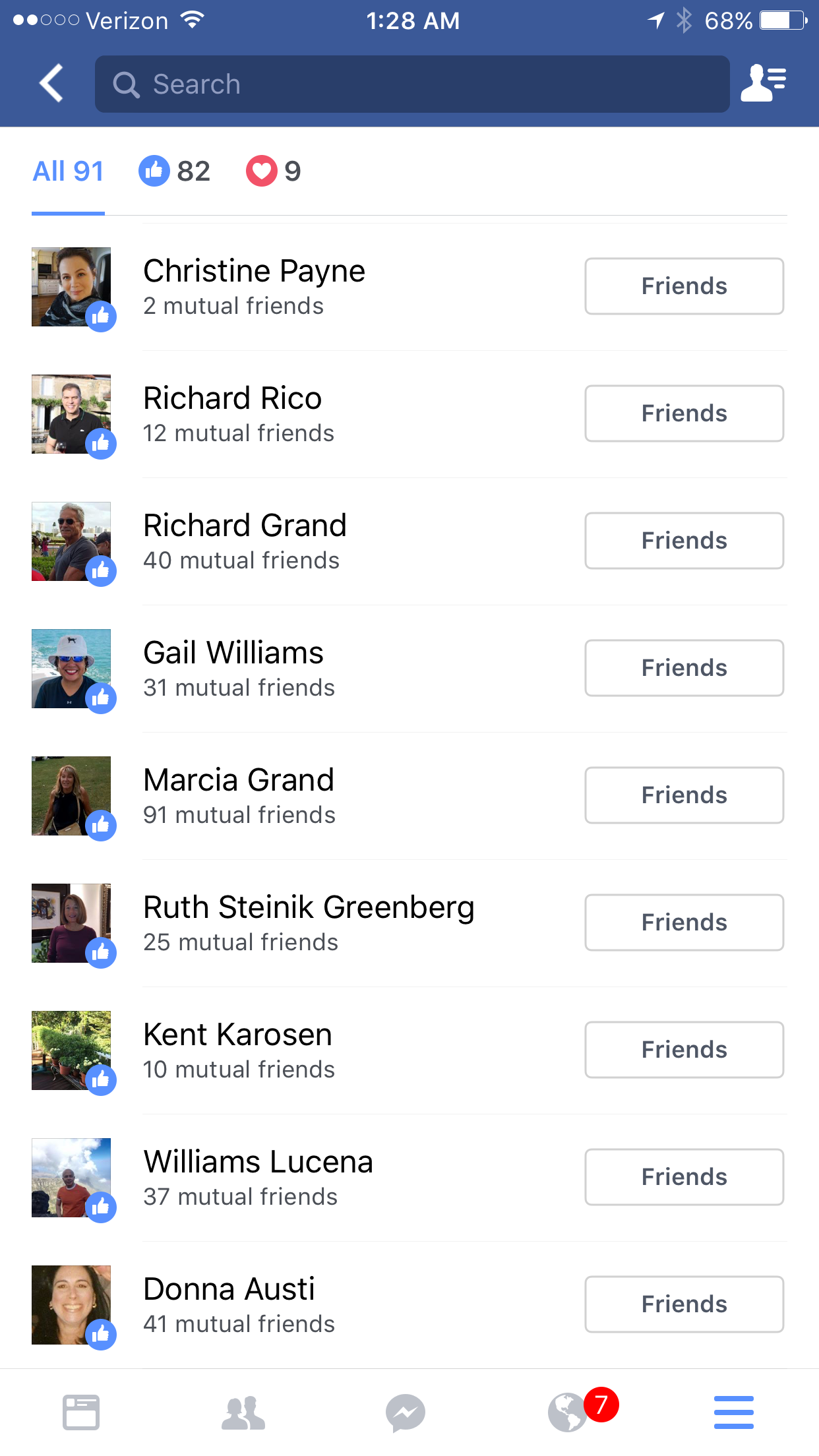The height and width of the screenshot is (1456, 819).
Task: Open Kent Karosen's profile
Action: (237, 1035)
